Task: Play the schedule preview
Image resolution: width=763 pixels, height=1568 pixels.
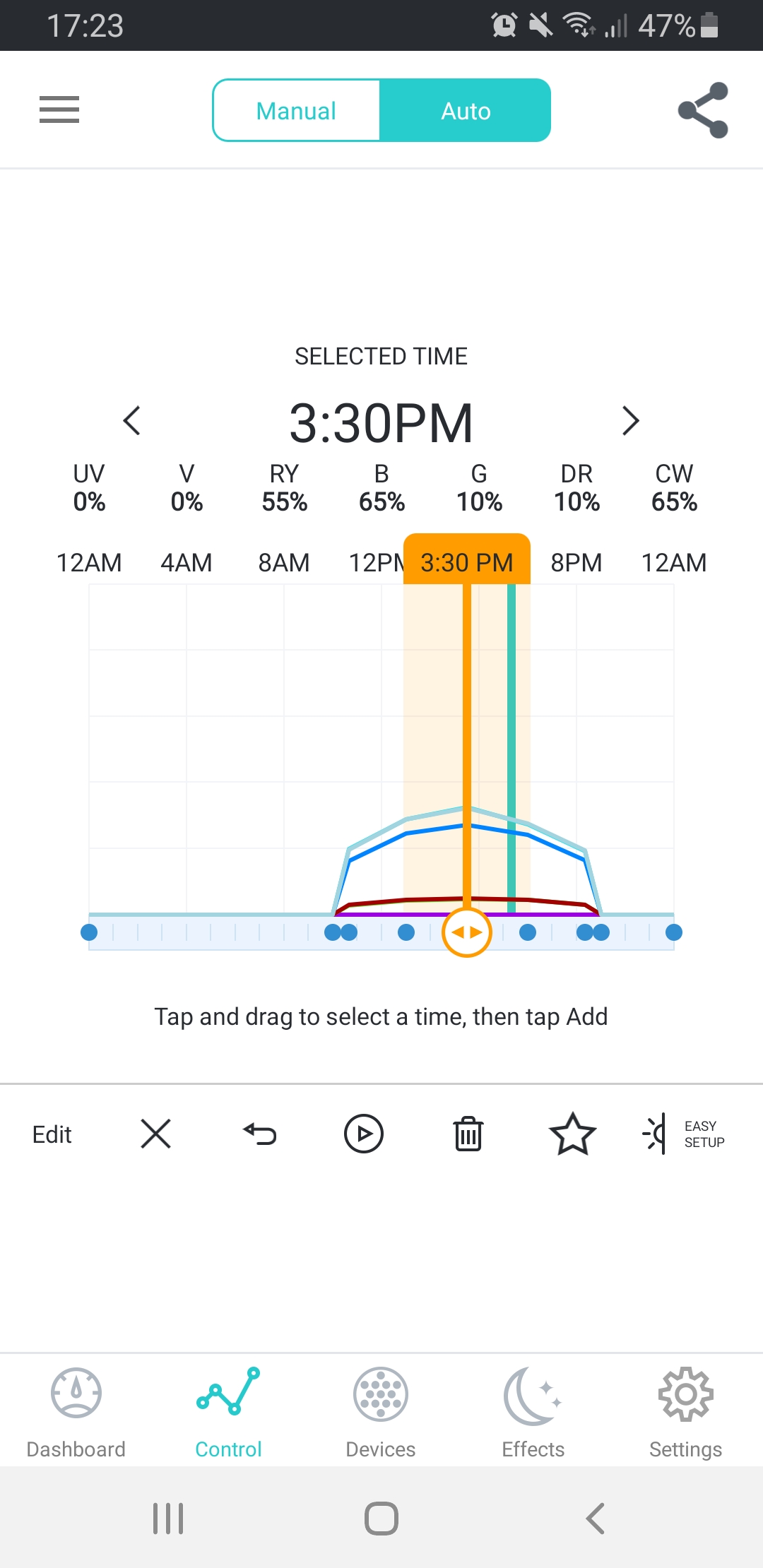Action: pyautogui.click(x=364, y=1134)
